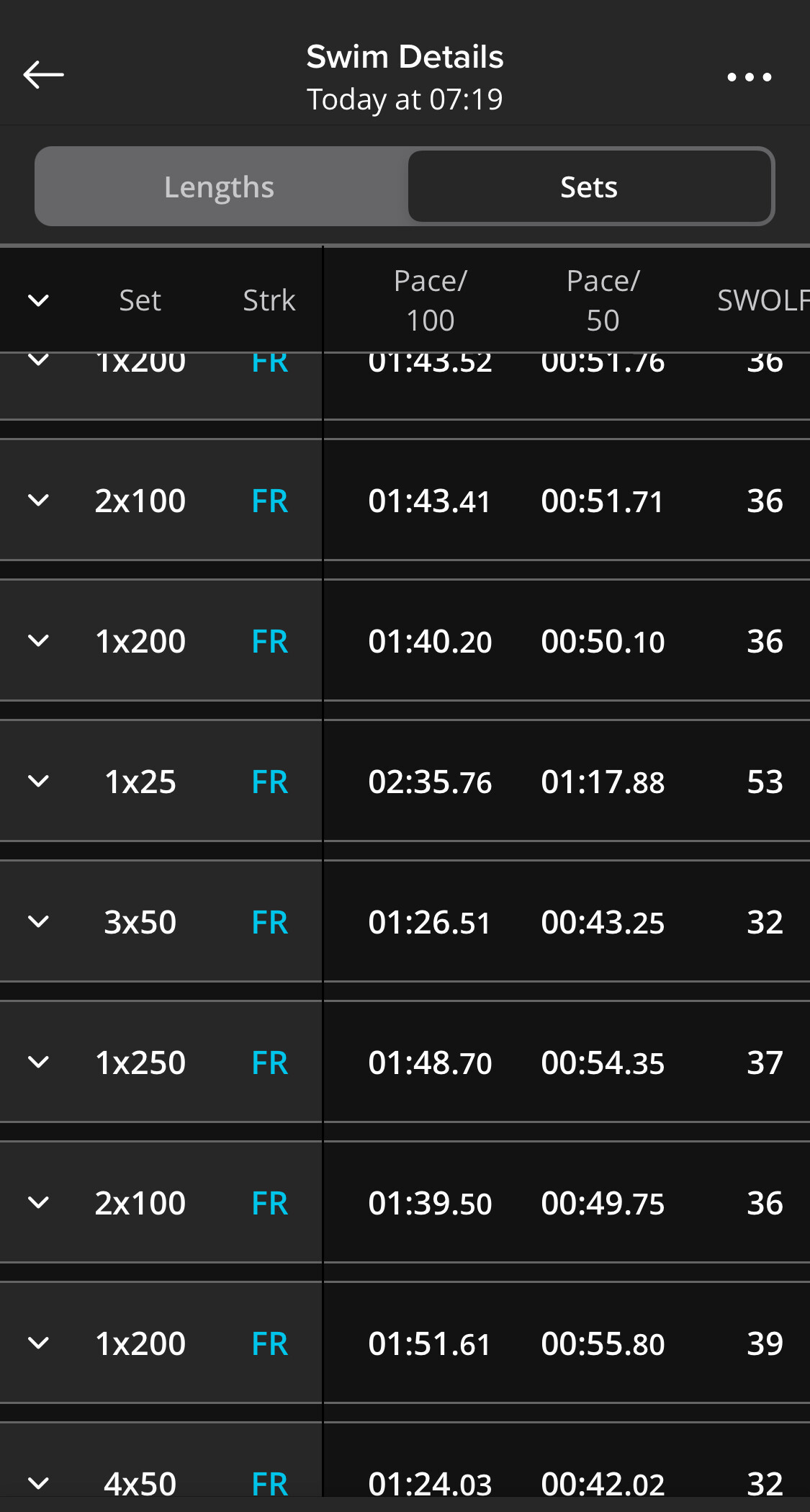Open the three-dot overflow menu
810x1512 pixels.
click(x=749, y=76)
